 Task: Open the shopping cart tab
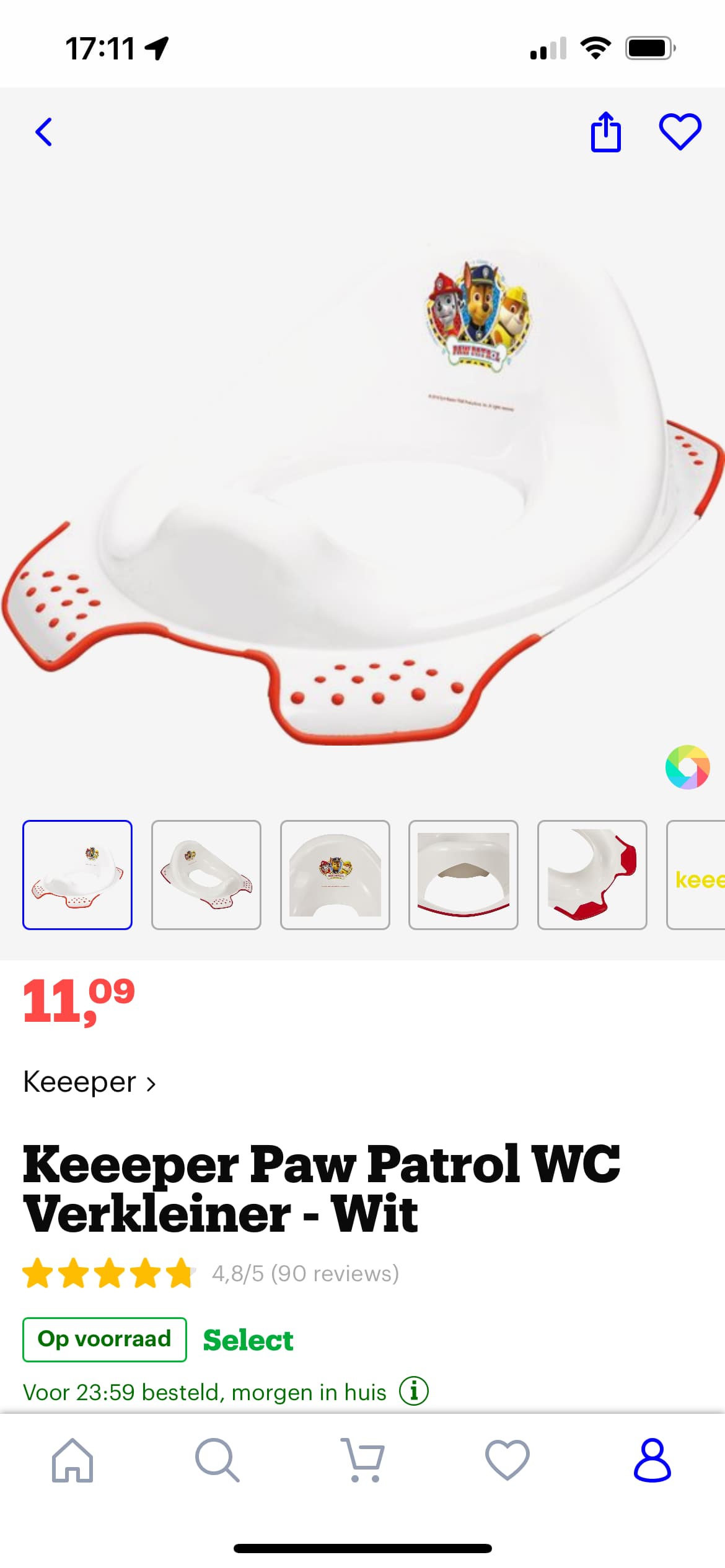(362, 1460)
